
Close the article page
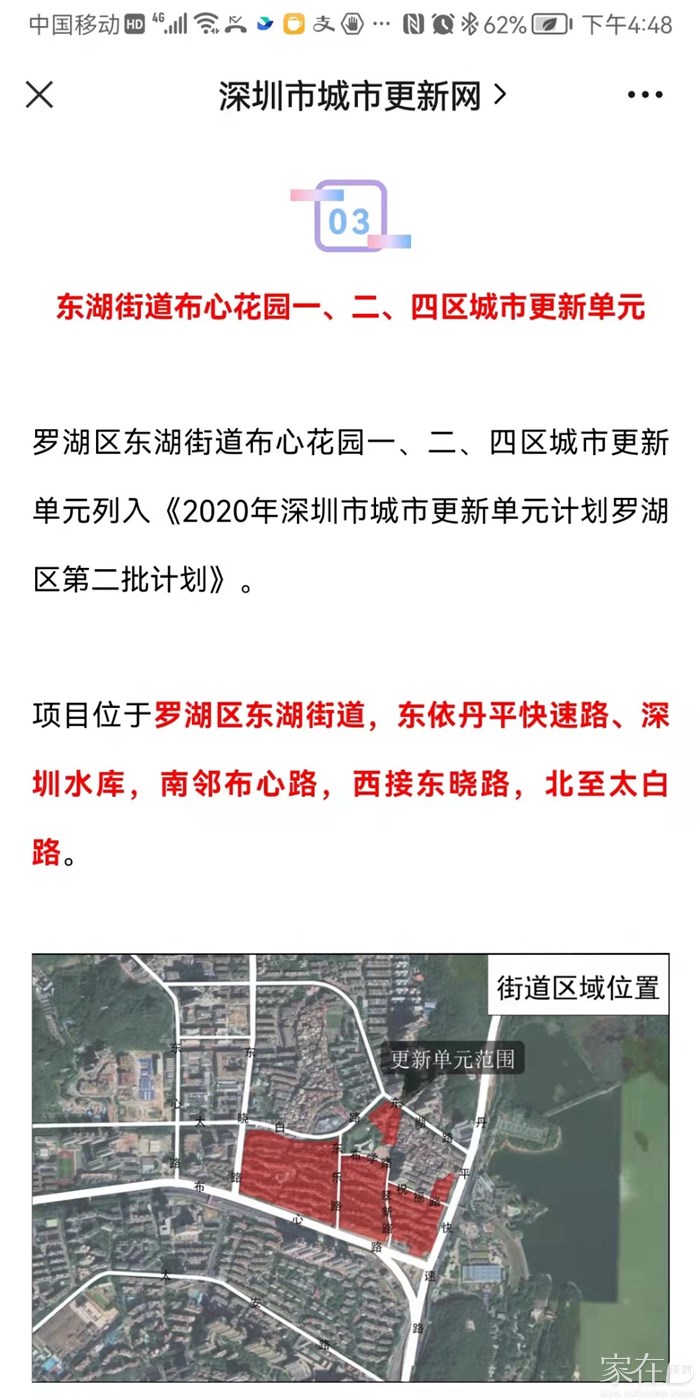point(39,95)
